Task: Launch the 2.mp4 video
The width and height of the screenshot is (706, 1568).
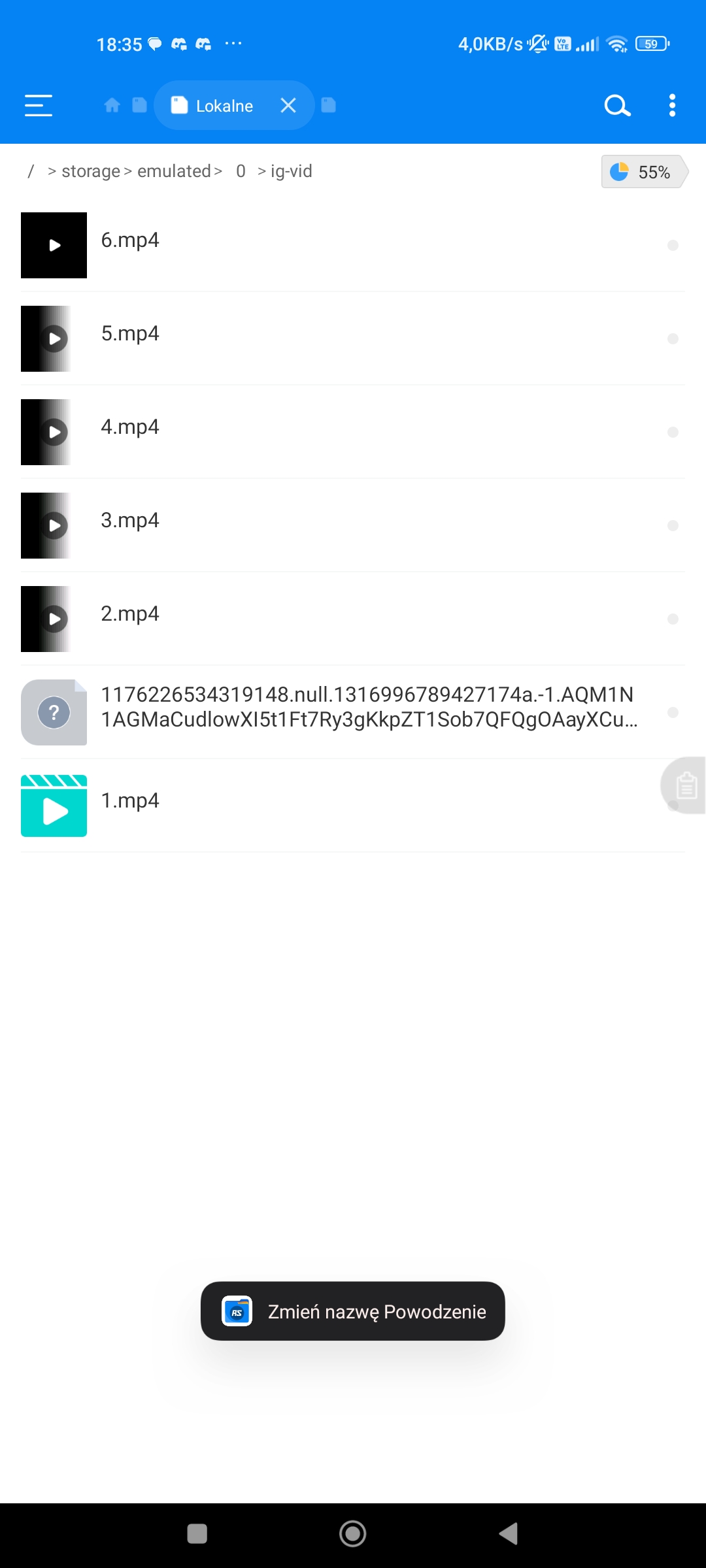Action: [x=129, y=614]
